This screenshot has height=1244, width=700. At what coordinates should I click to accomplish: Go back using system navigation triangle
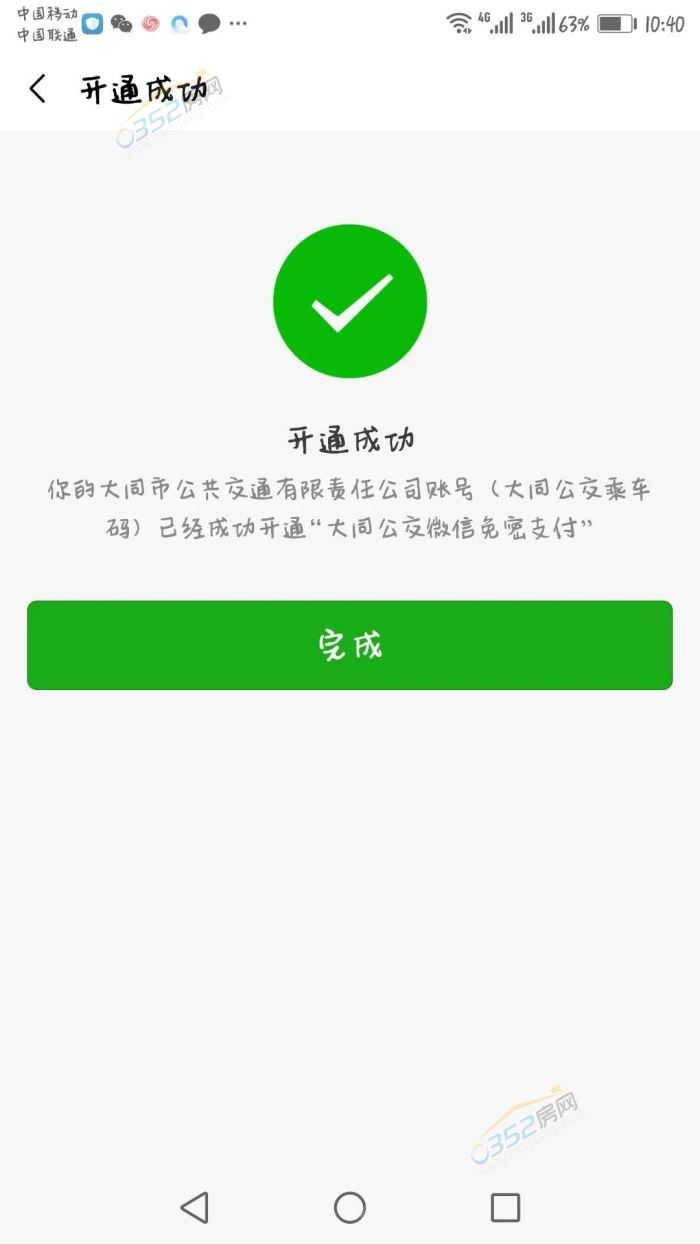(195, 1207)
